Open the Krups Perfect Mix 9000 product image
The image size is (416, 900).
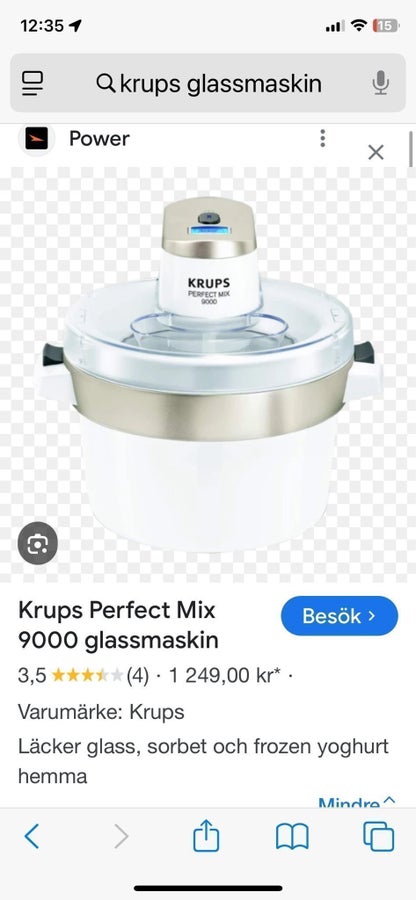click(208, 374)
